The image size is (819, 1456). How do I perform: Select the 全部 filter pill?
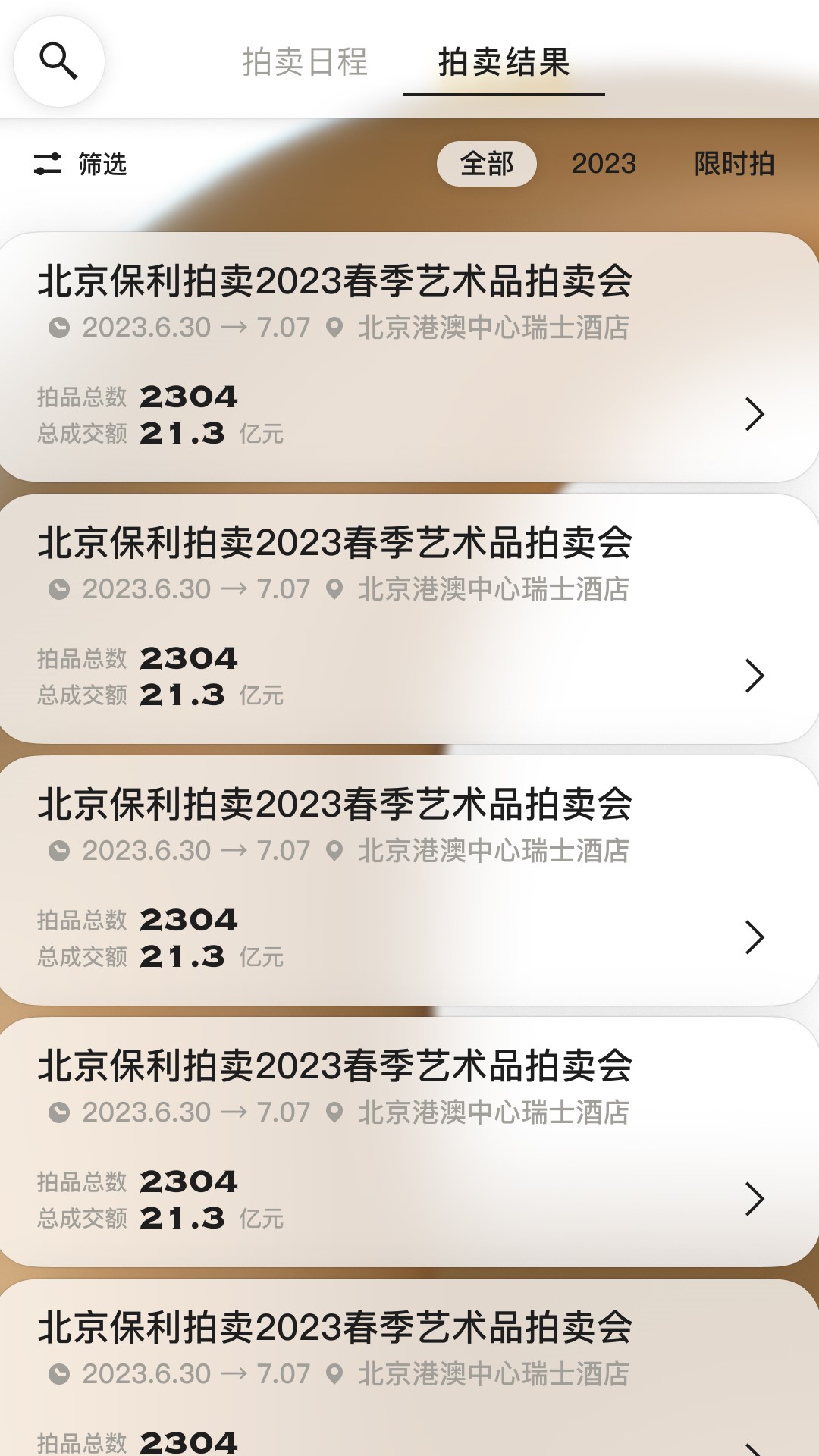[486, 164]
